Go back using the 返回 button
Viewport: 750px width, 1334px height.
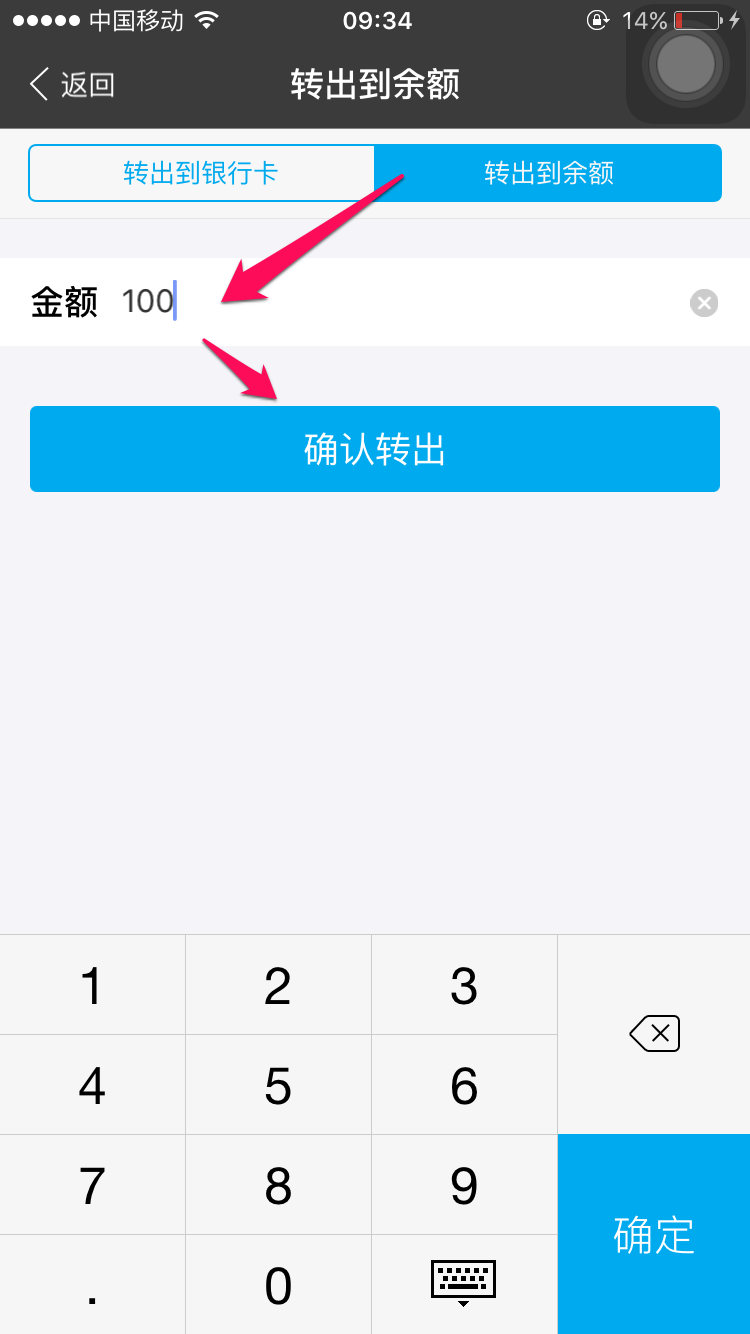pyautogui.click(x=72, y=84)
